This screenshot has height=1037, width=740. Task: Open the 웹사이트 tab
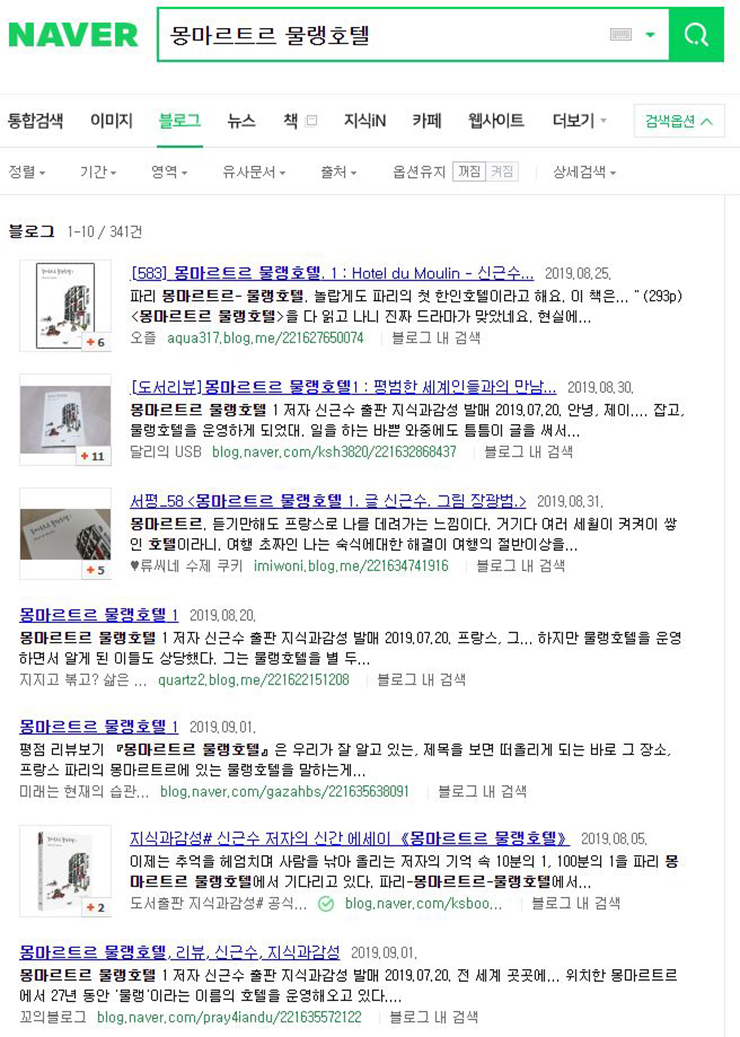click(496, 121)
